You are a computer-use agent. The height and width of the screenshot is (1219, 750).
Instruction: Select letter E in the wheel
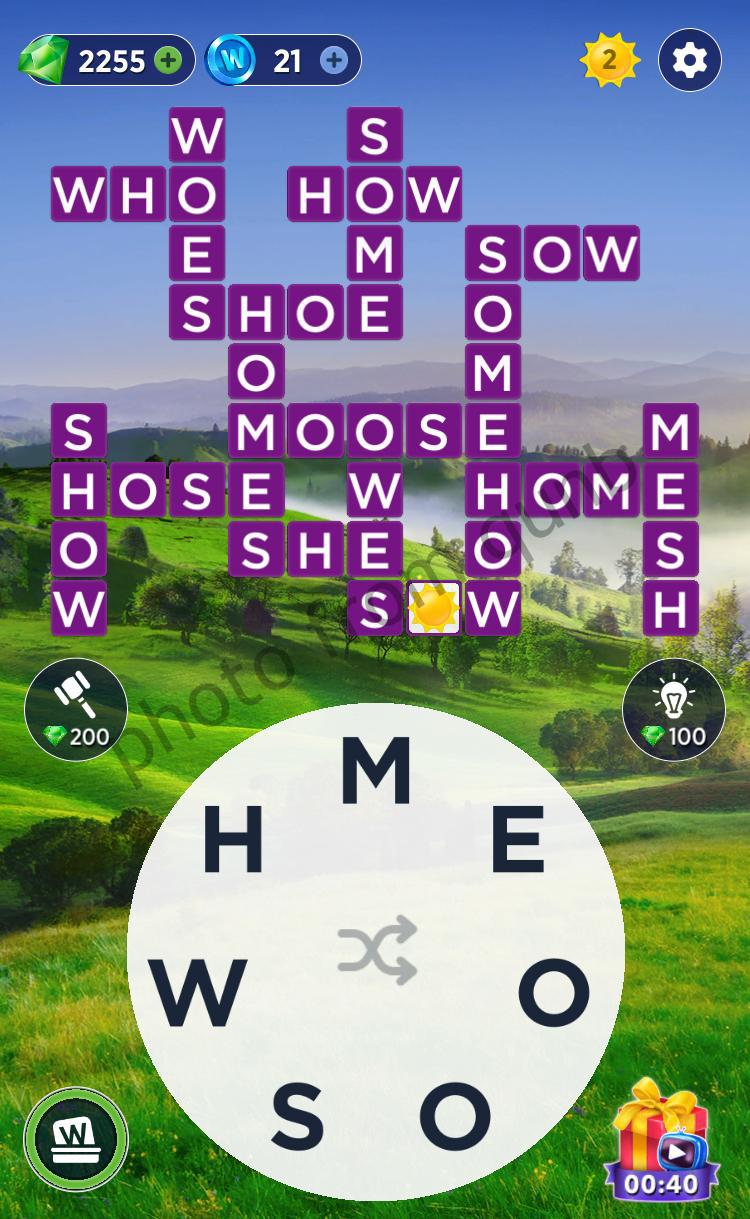518,840
